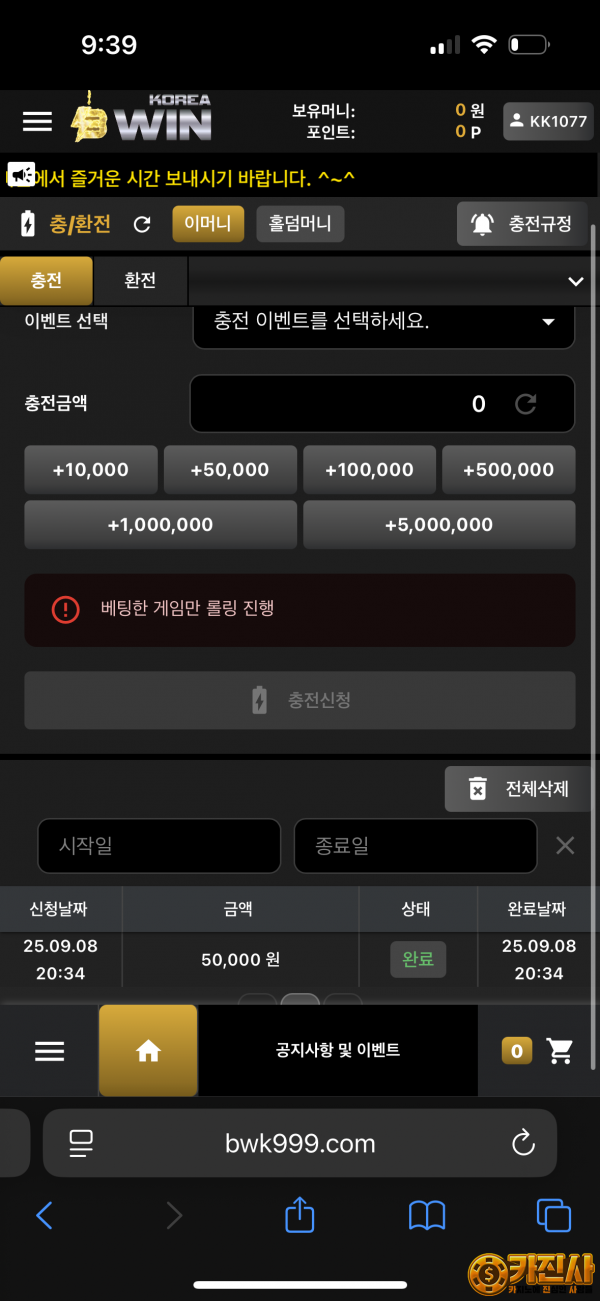Pick a start date in 시작일
Screen dimensions: 600x1301
159,846
